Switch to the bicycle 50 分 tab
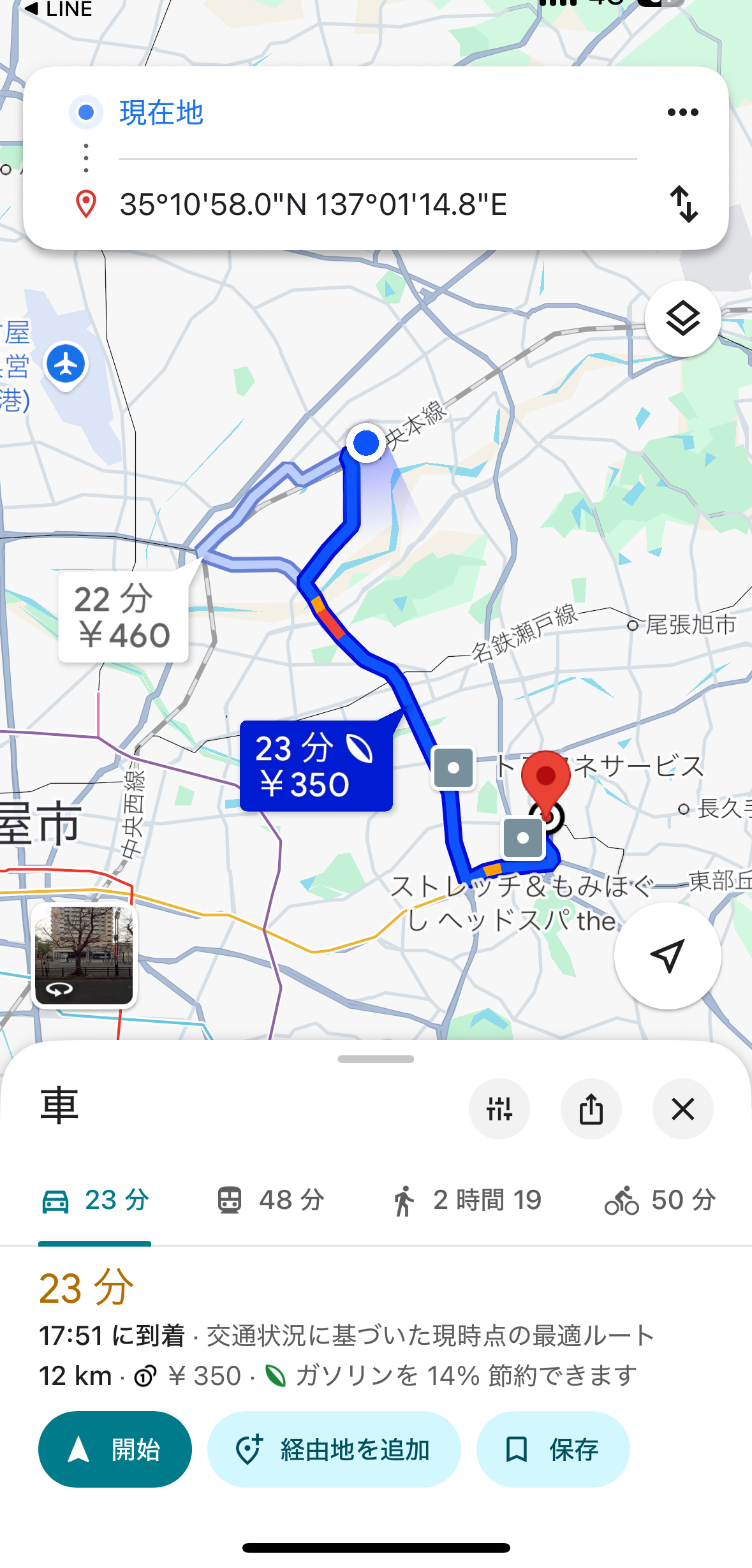 click(660, 1200)
